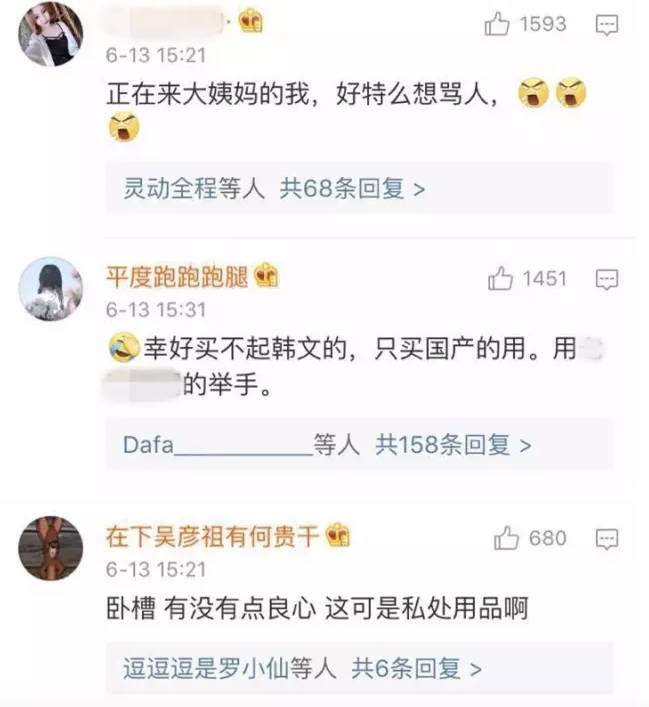
Task: Tap the avatar of 在下吴彦祖有何贵干
Action: 50,548
